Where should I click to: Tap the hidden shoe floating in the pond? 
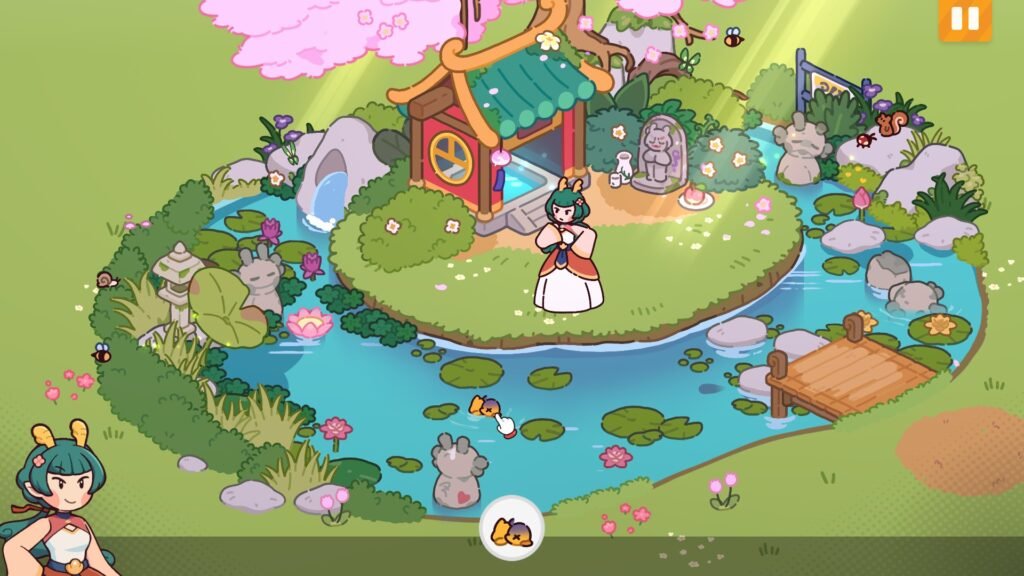(484, 408)
